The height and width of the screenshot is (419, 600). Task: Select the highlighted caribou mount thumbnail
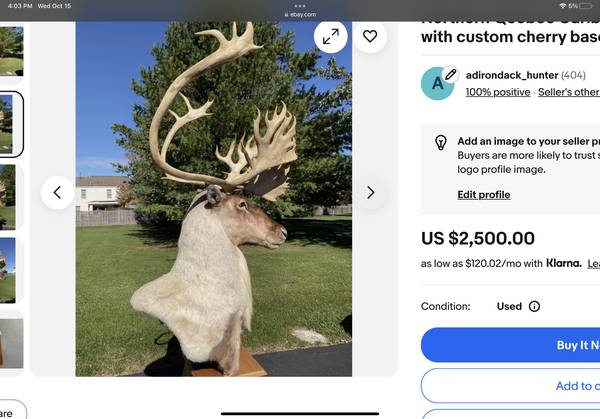point(10,125)
